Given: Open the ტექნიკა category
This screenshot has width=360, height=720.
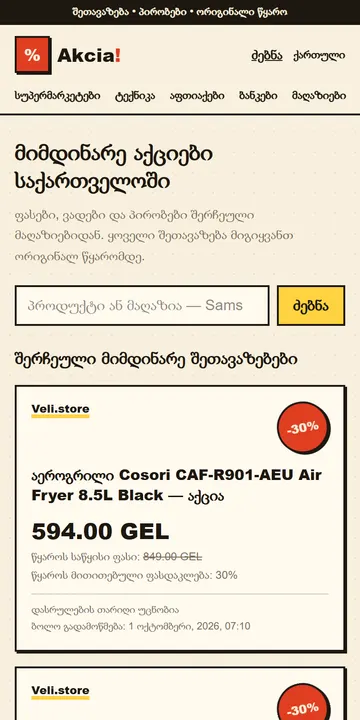Looking at the screenshot, I should pyautogui.click(x=135, y=96).
